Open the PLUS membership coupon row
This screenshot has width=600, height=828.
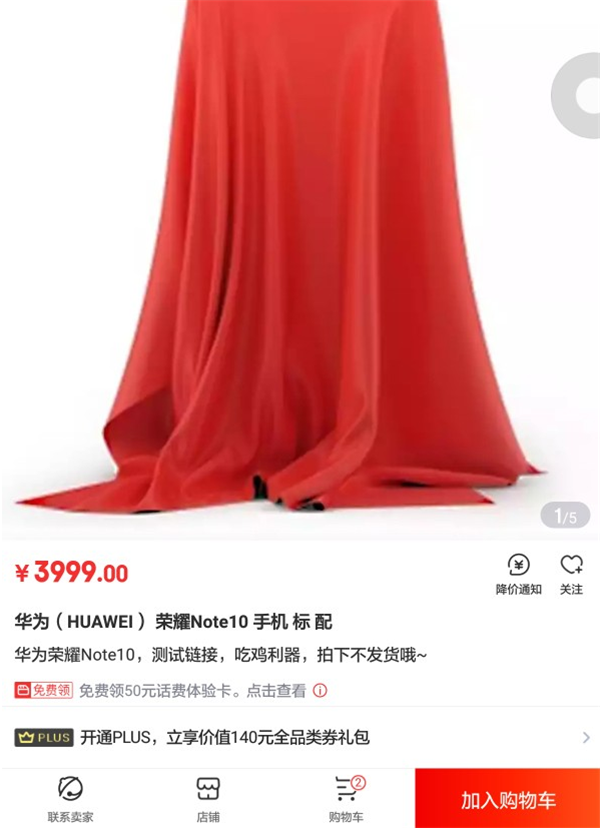coord(300,738)
